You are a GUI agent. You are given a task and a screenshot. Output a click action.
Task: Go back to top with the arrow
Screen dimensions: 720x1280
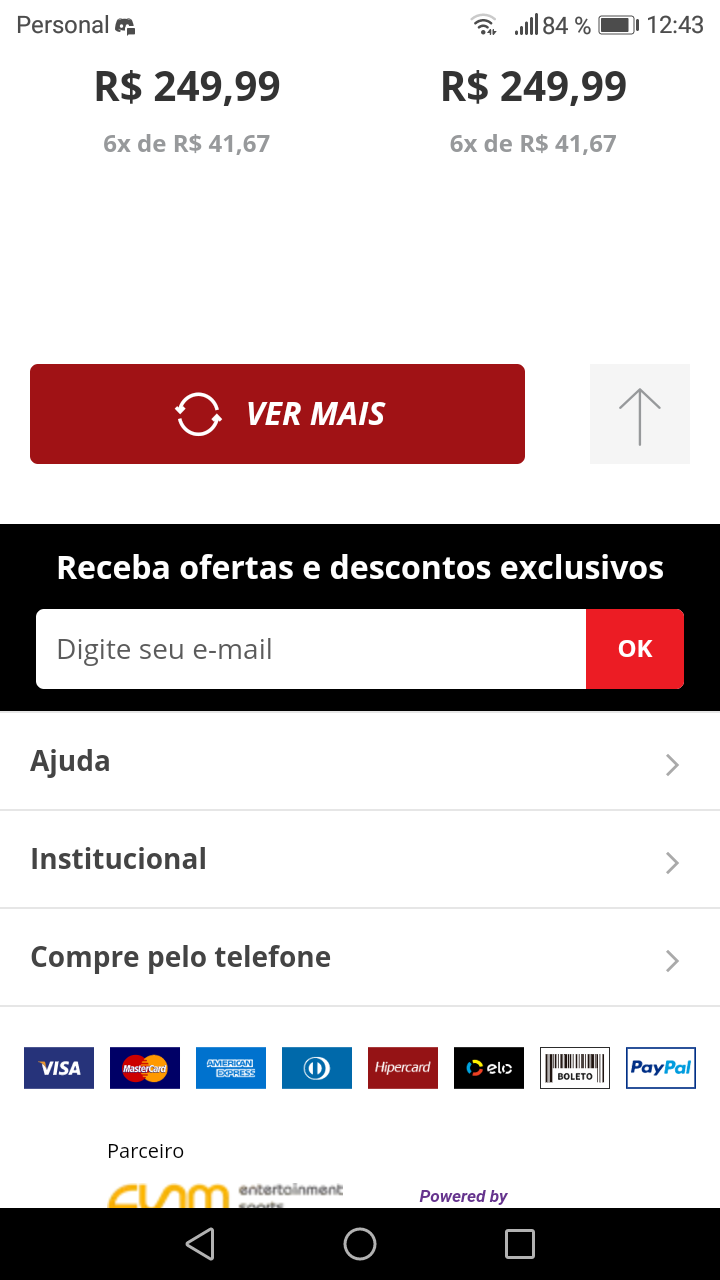click(x=639, y=414)
